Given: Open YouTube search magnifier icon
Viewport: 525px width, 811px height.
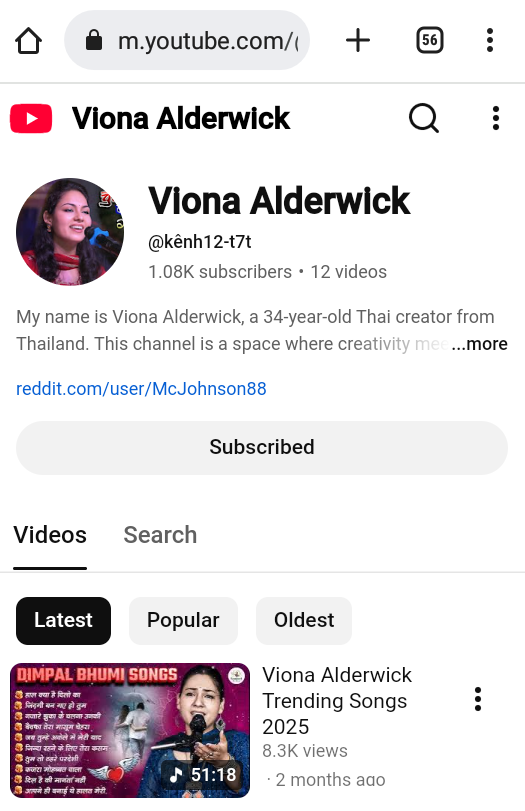Looking at the screenshot, I should 424,118.
